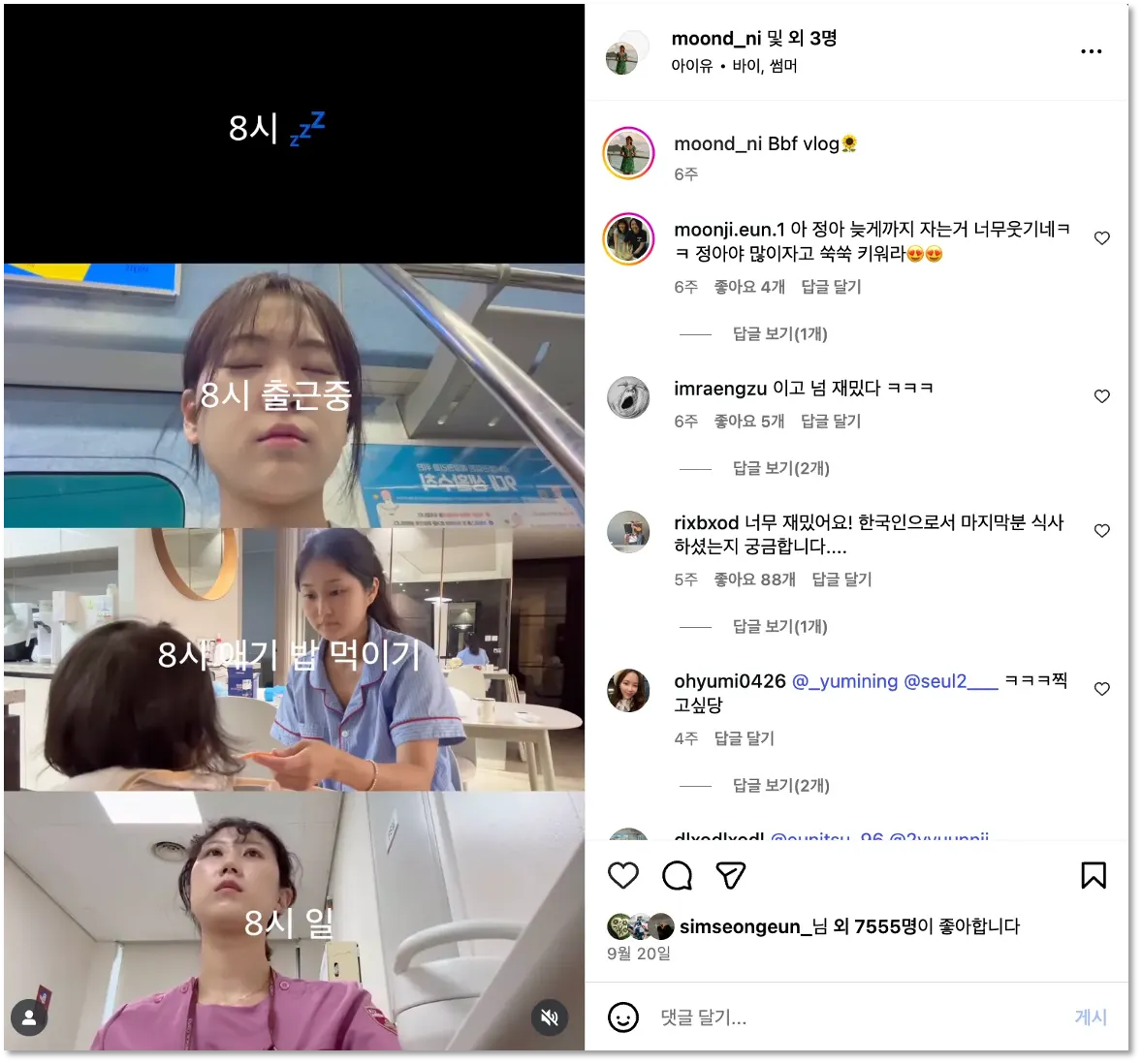The width and height of the screenshot is (1142, 1064).
Task: Like the comment by moonji.eun.1
Action: coord(1101,238)
